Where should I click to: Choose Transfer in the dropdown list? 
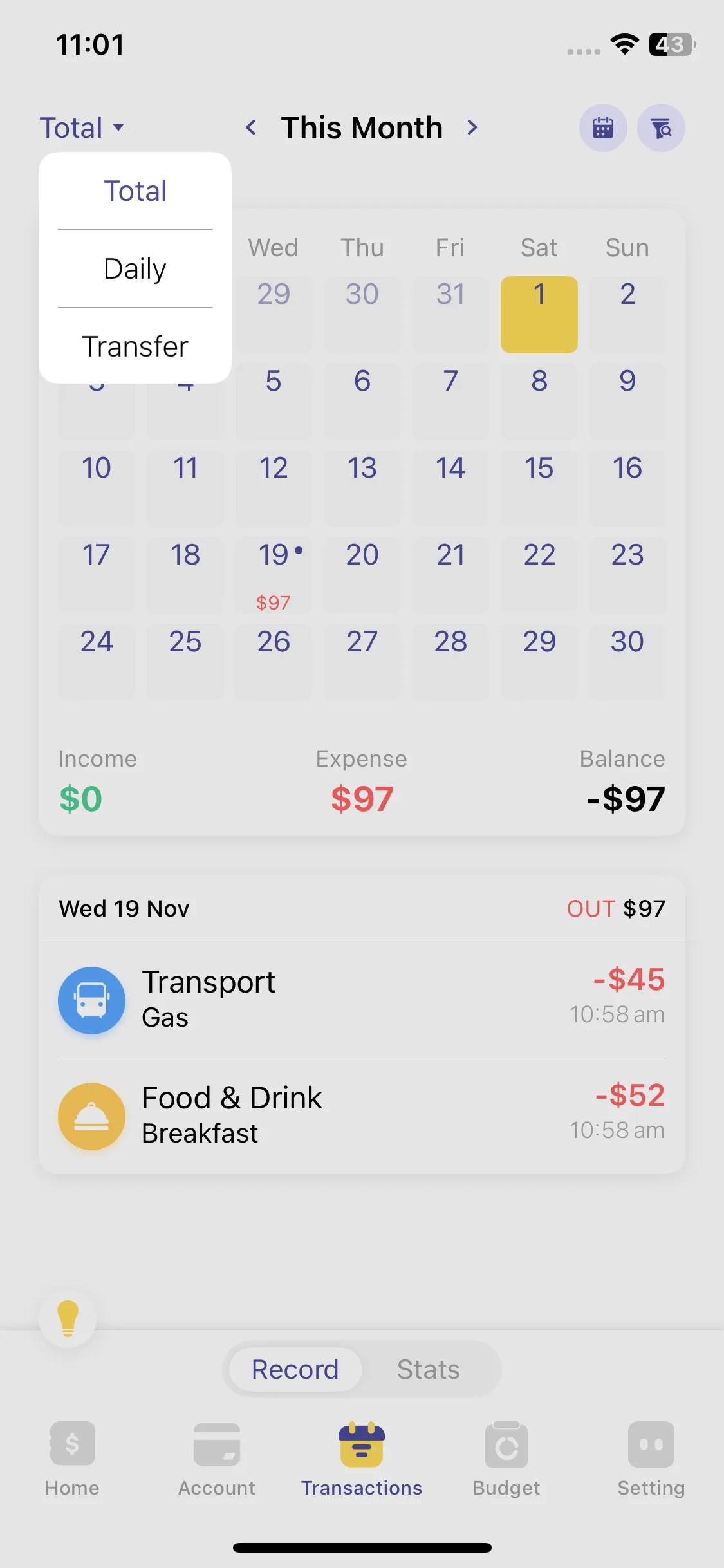click(135, 346)
